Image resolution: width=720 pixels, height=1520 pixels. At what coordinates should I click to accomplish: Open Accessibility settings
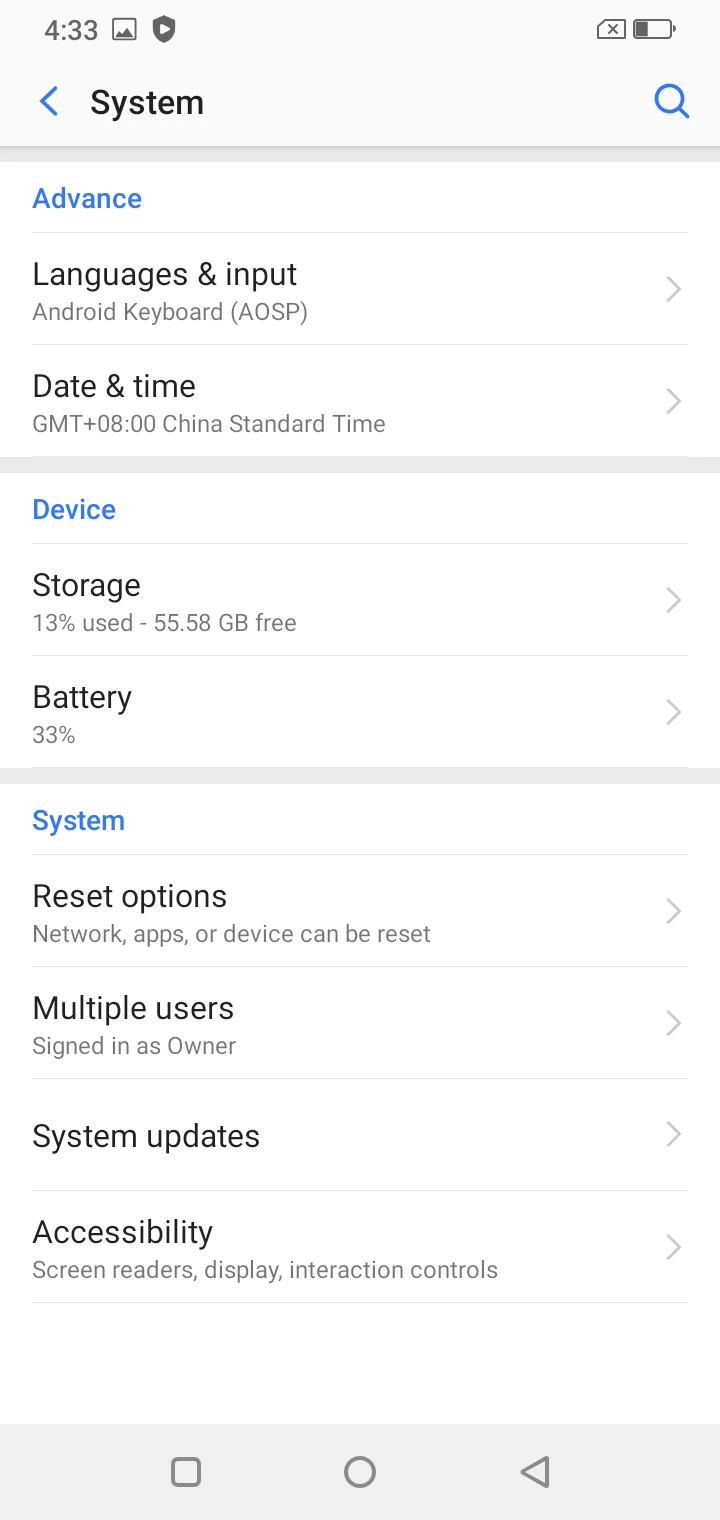coord(360,1248)
